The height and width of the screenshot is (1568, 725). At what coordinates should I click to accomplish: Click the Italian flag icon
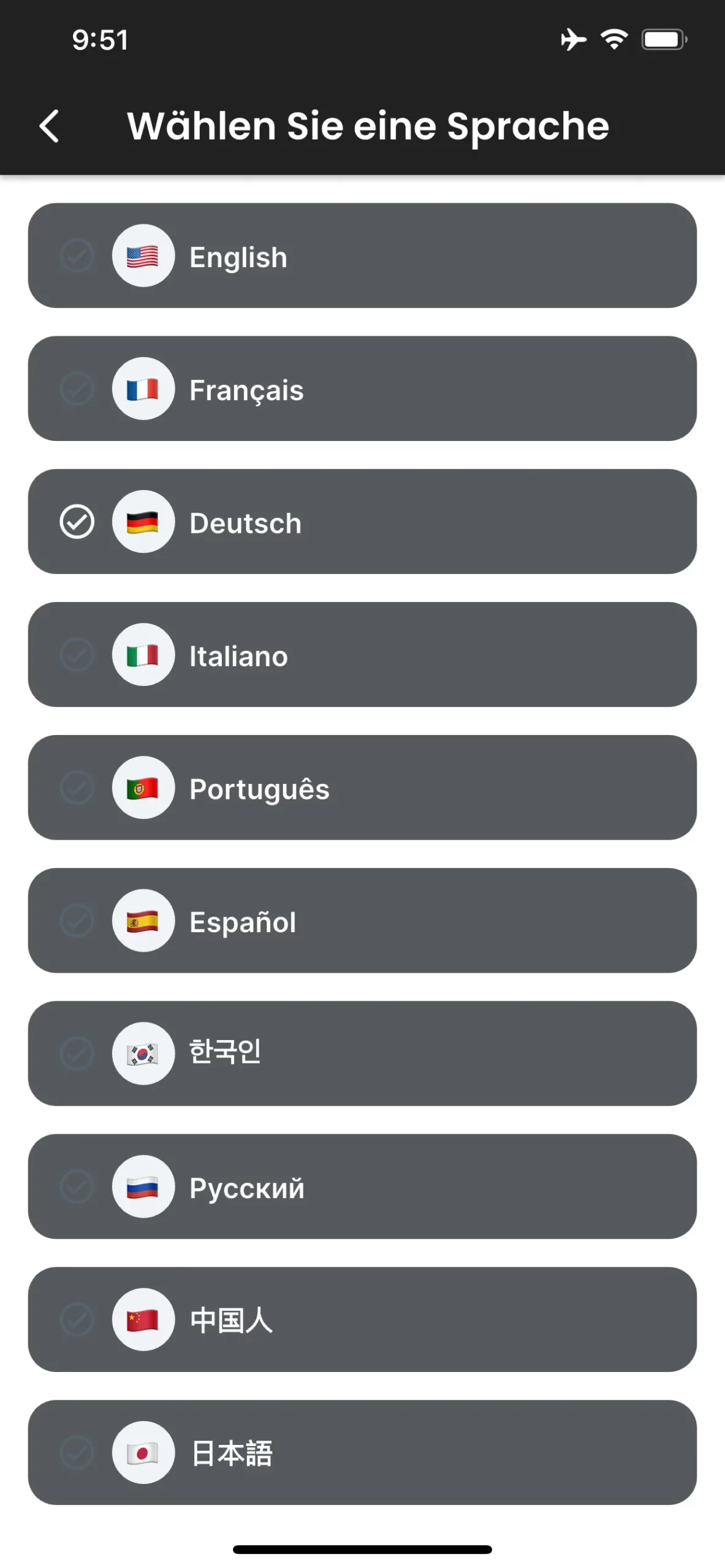click(x=143, y=654)
